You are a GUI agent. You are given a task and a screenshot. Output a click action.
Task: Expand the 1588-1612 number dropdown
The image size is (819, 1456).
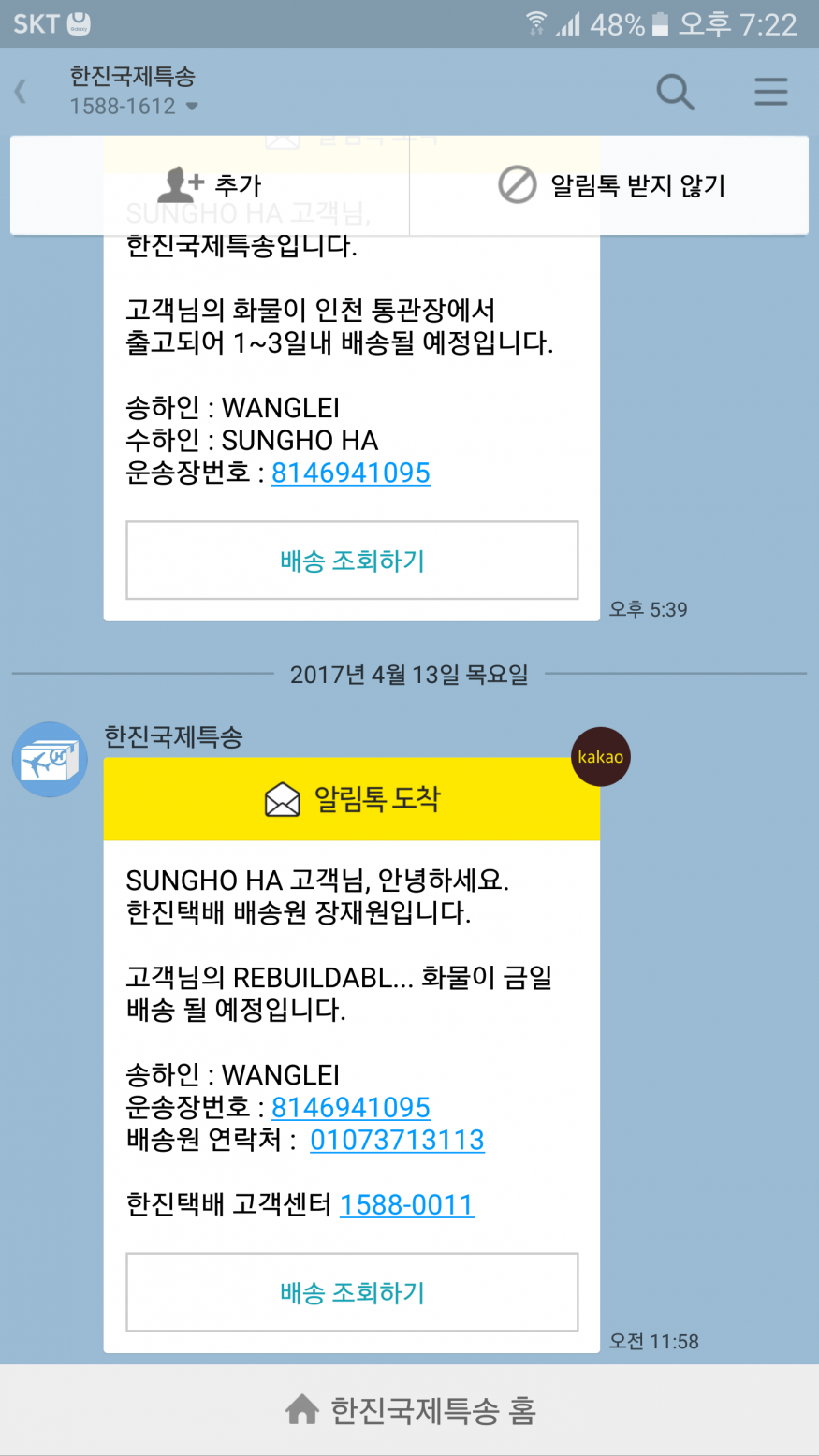coord(191,107)
